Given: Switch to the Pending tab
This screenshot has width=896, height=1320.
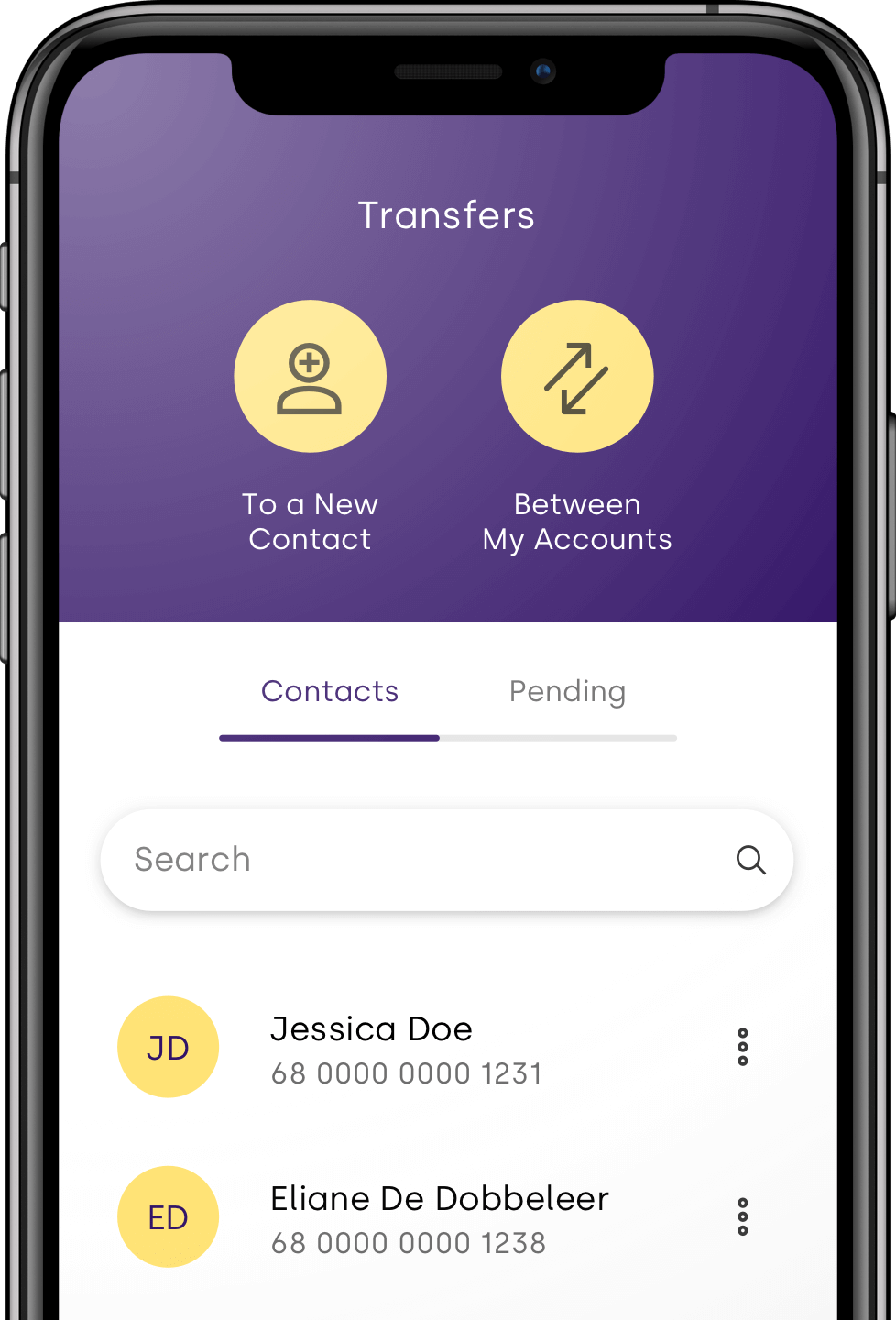Looking at the screenshot, I should tap(567, 692).
